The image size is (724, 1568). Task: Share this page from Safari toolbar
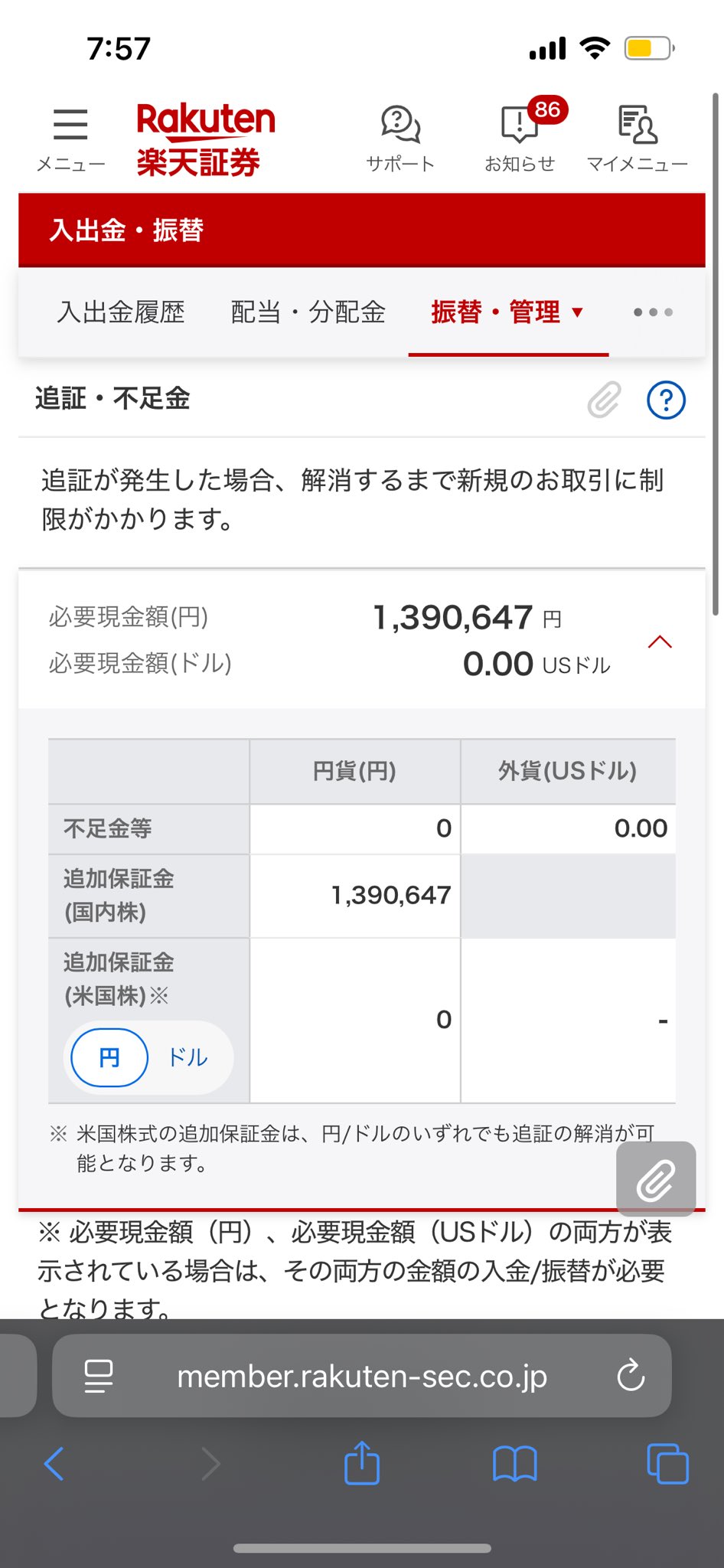(362, 1462)
